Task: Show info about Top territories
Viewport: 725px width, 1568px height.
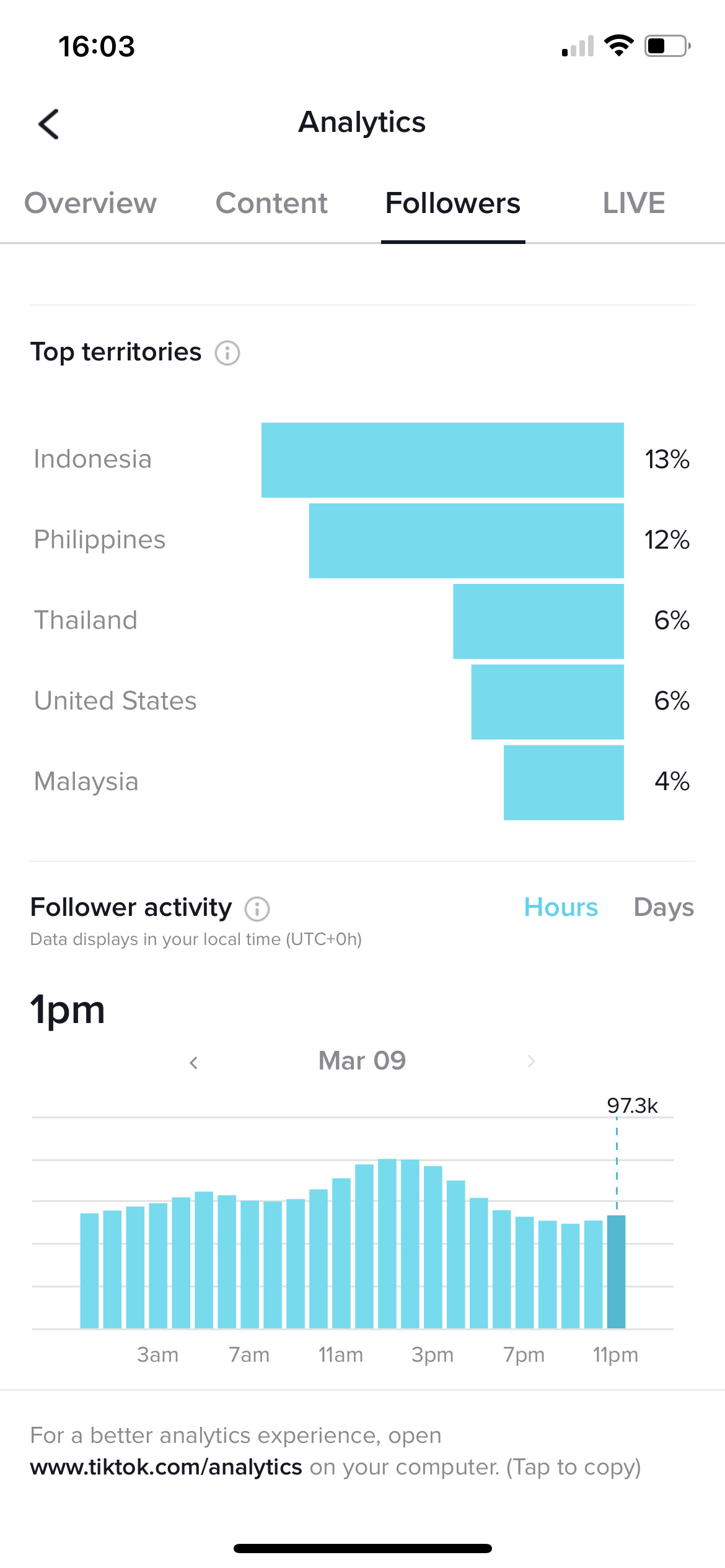Action: pyautogui.click(x=227, y=353)
